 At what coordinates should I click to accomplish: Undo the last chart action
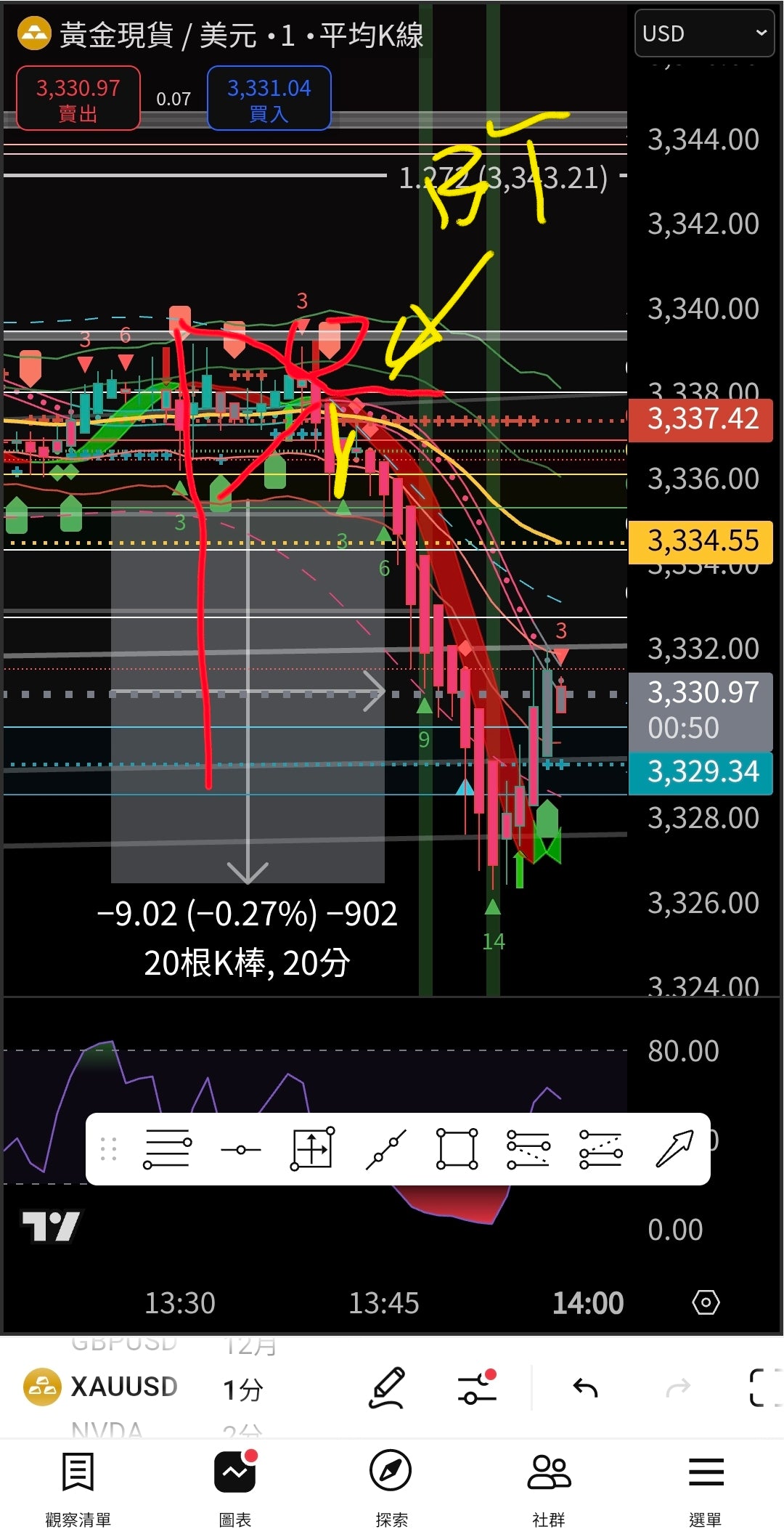[585, 1389]
